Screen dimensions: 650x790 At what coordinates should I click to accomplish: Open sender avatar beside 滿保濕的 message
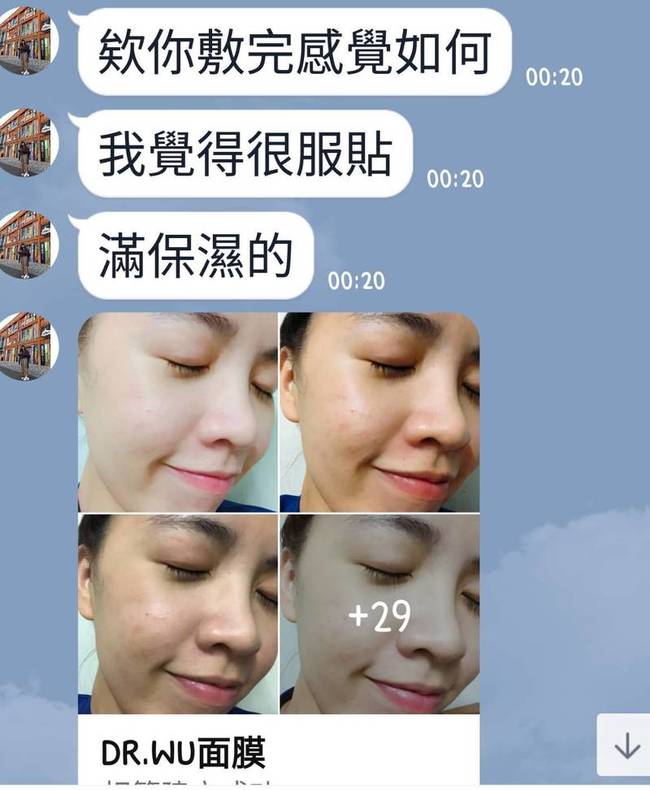(x=28, y=243)
